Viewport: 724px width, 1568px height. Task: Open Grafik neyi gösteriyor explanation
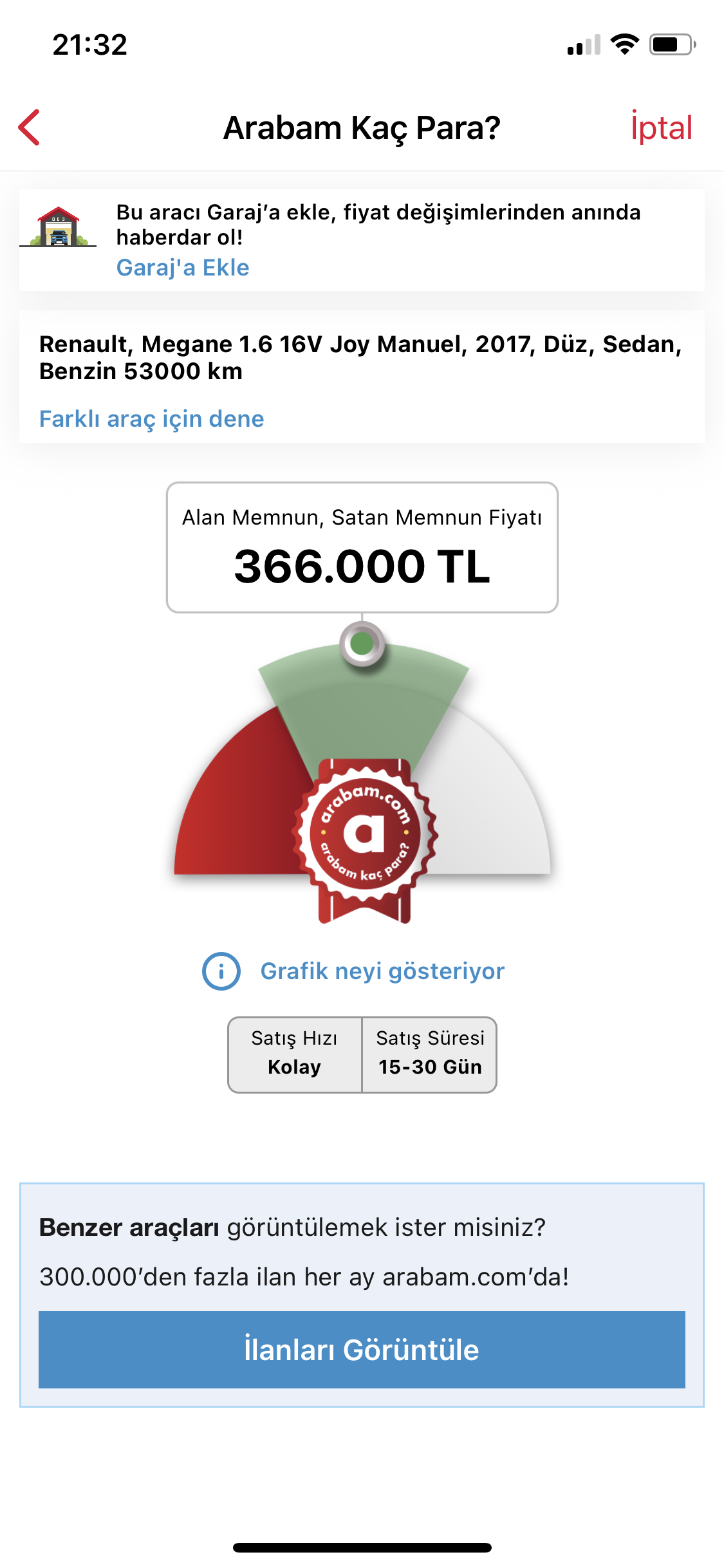[382, 971]
